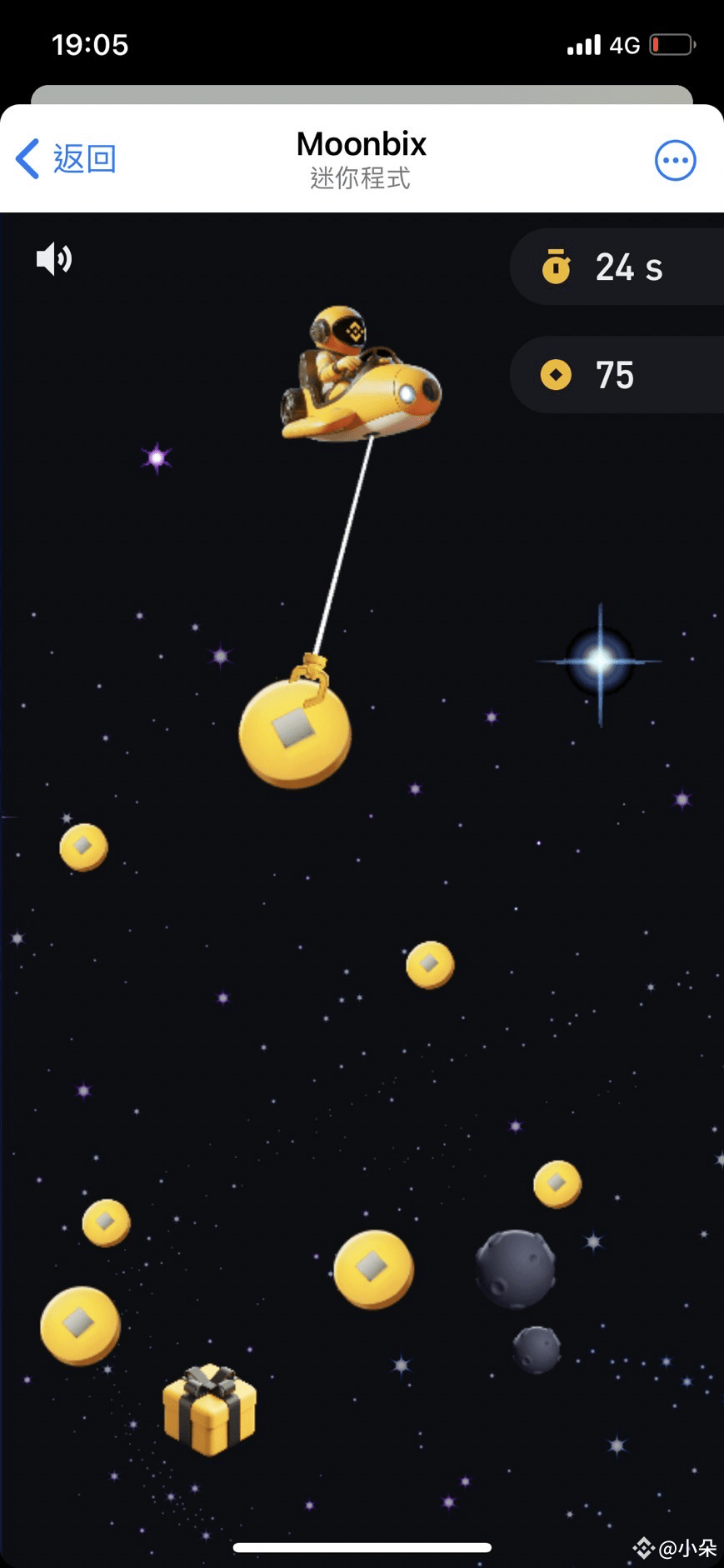Screen dimensions: 724x1568
Task: Go back with the 返回 button
Action: coord(67,158)
